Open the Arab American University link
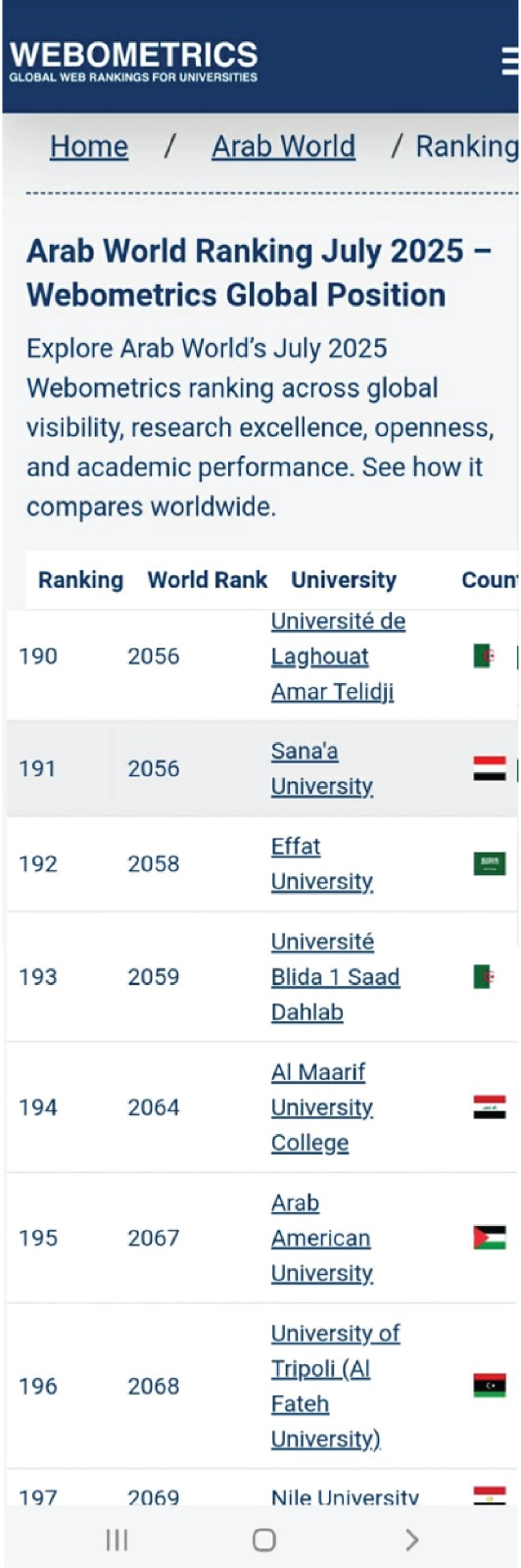Screen dimensions: 521x1568 pos(322,1238)
